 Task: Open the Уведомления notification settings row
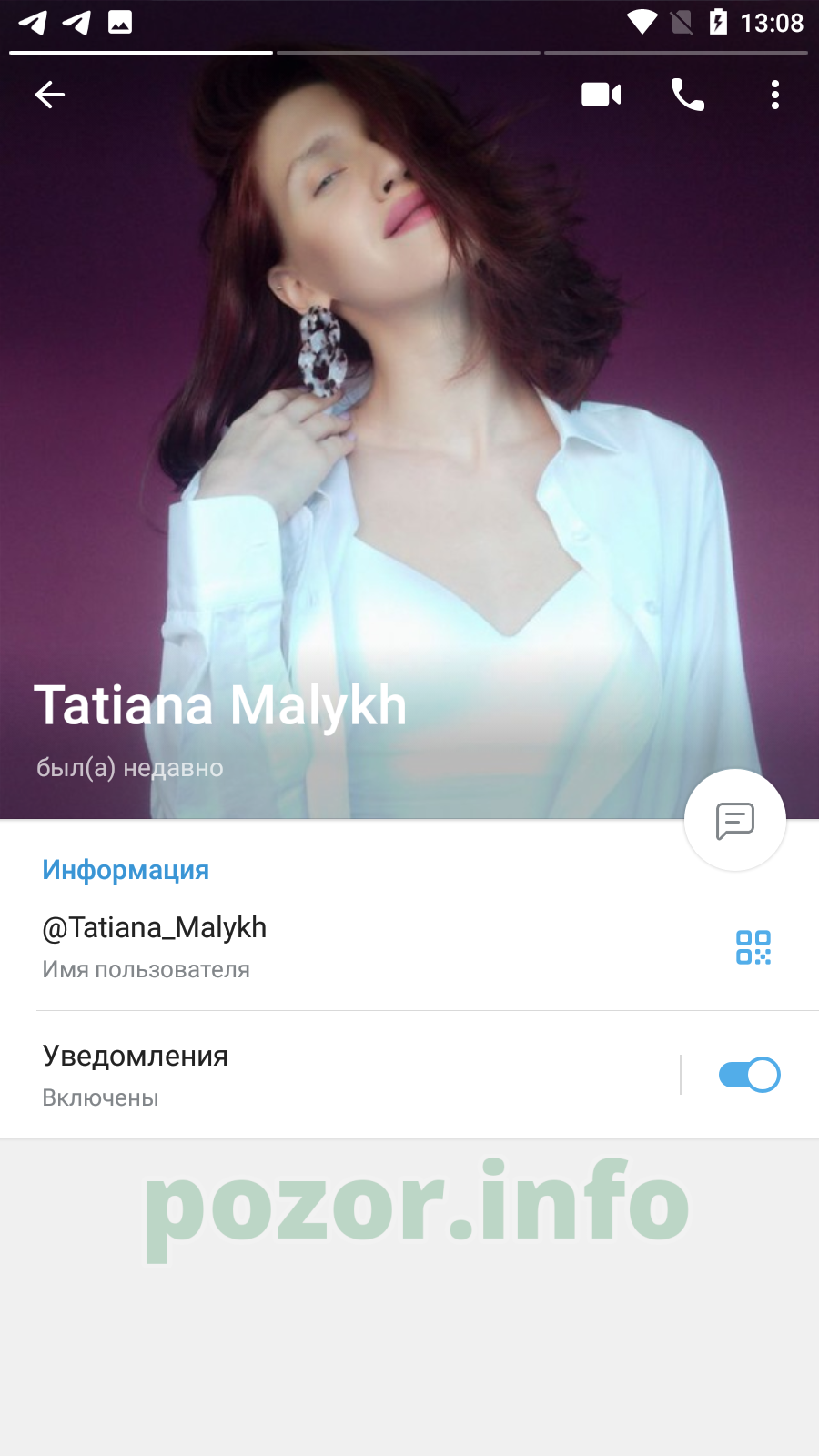pyautogui.click(x=339, y=1075)
